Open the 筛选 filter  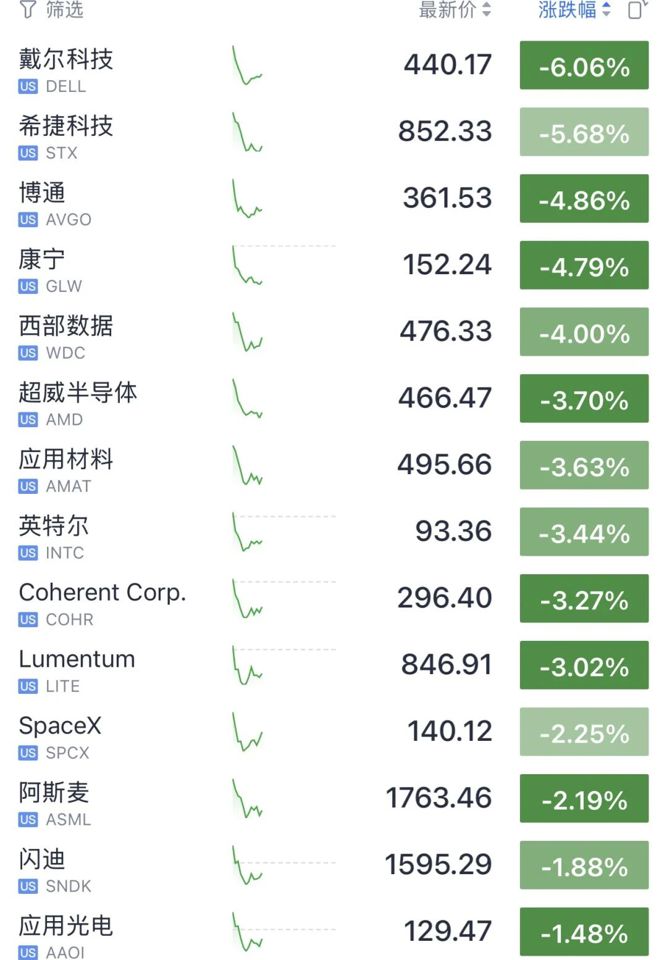51,10
